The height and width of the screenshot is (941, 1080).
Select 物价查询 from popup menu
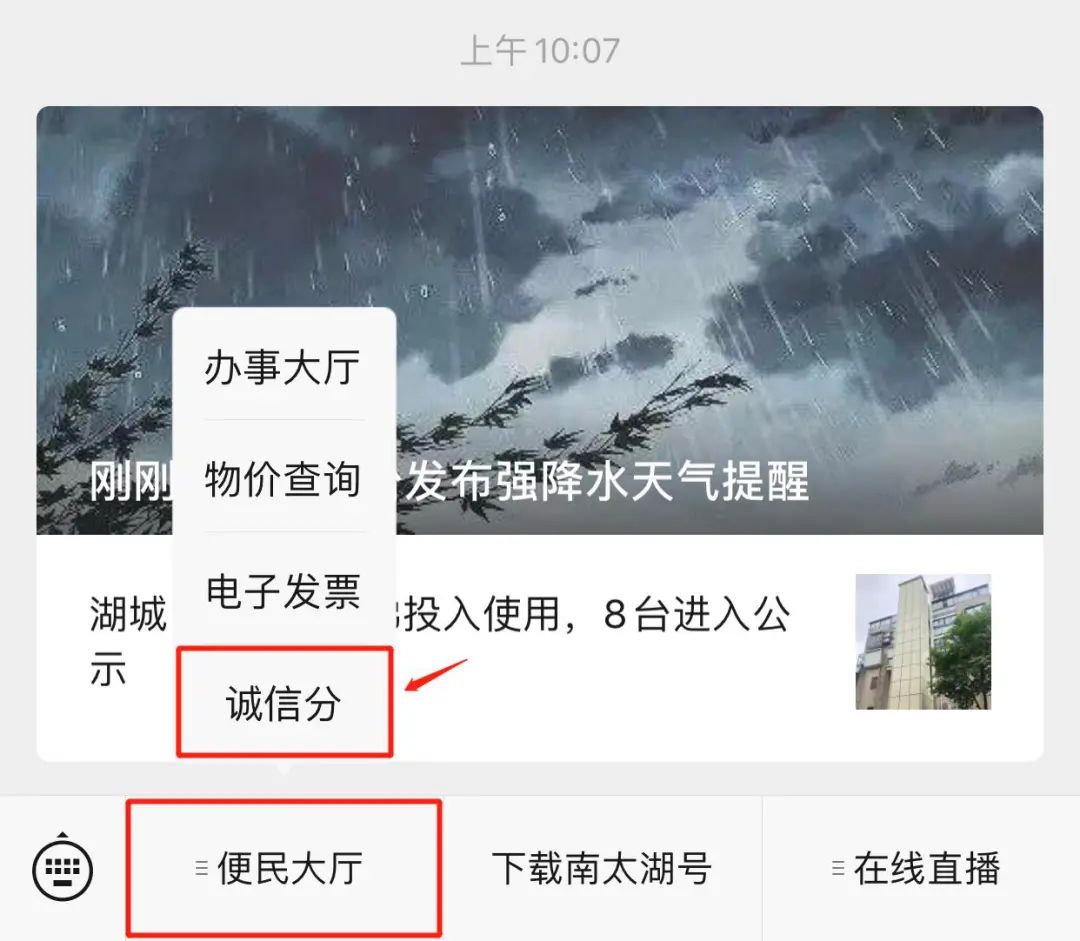pyautogui.click(x=283, y=479)
